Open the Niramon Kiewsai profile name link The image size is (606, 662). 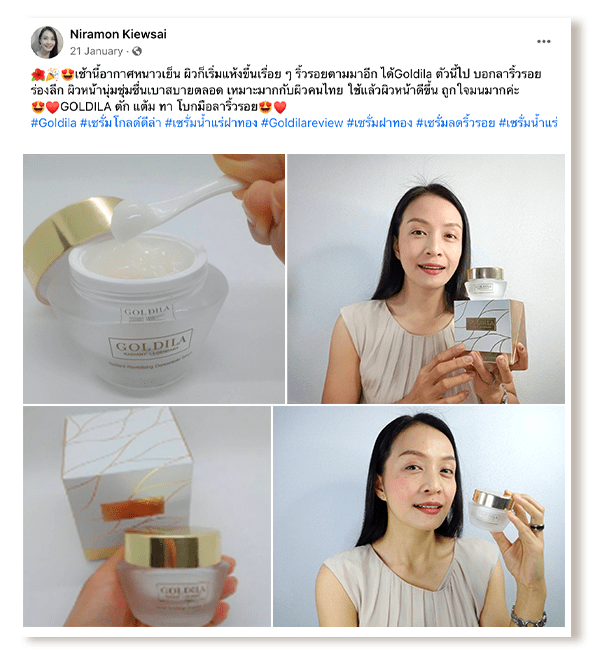[116, 33]
